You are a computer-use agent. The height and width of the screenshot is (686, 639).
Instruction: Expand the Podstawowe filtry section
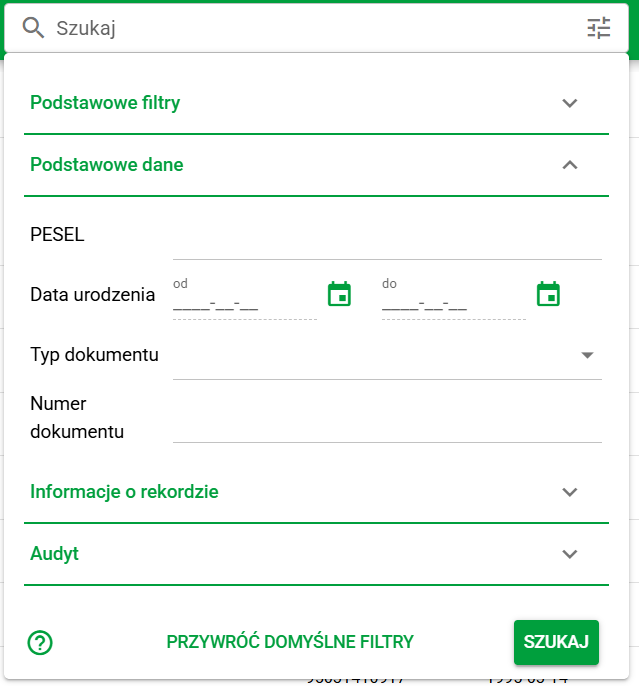569,103
